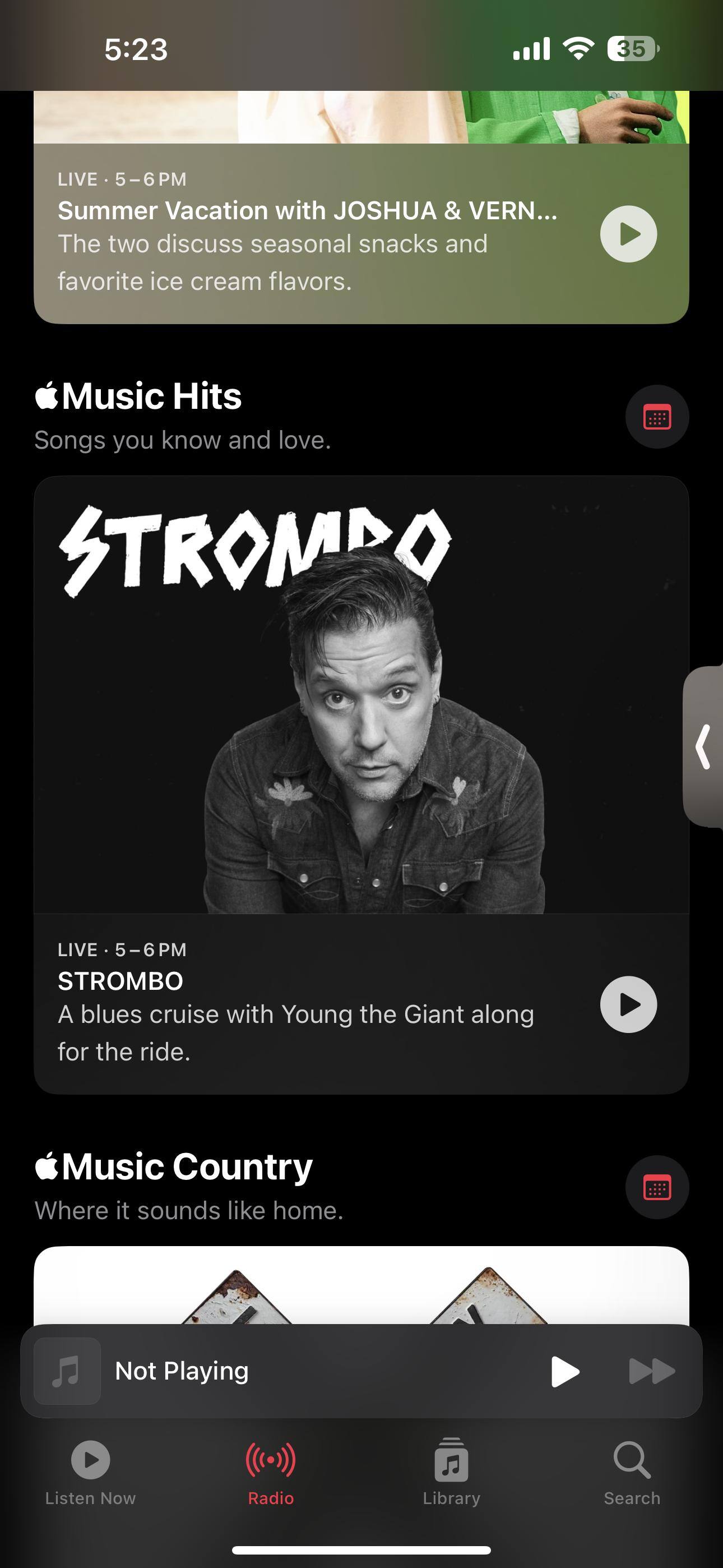Open the STROMBO show artwork
Viewport: 723px width, 1568px height.
tap(361, 694)
